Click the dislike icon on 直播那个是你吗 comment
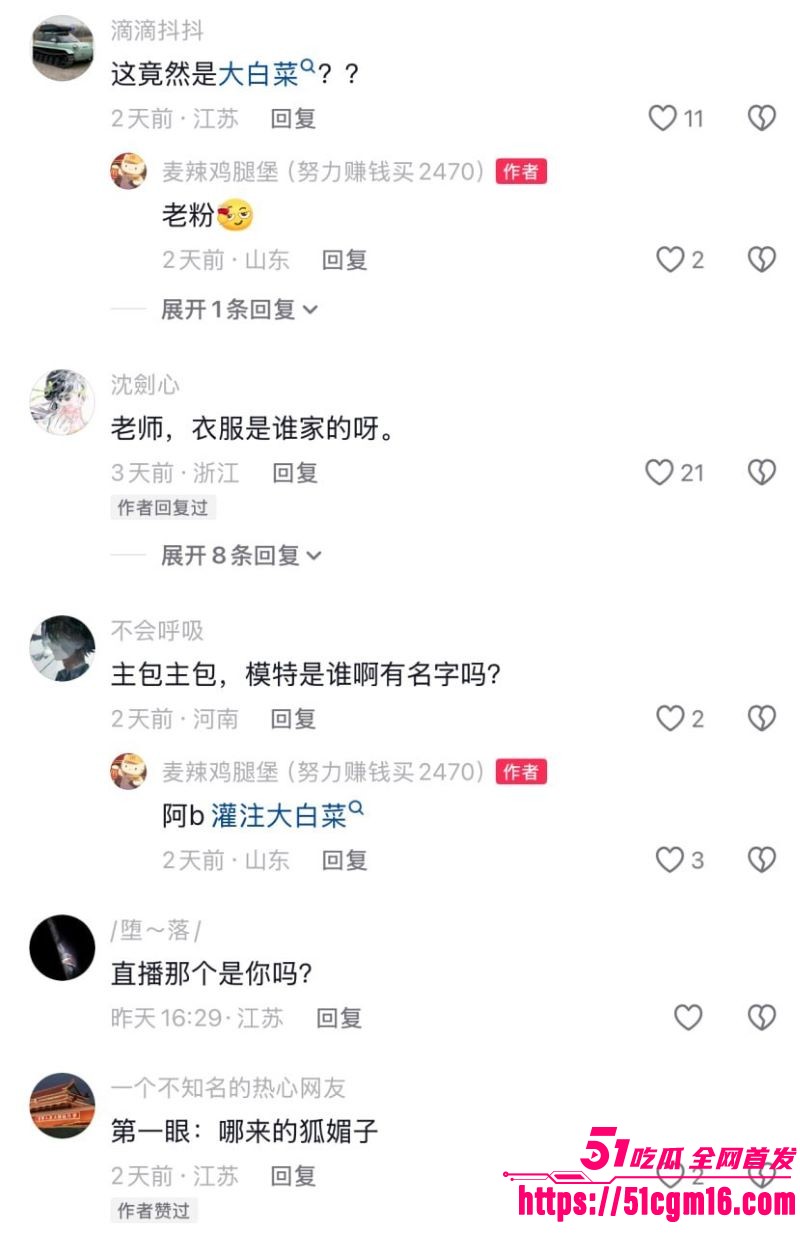This screenshot has height=1235, width=800. [762, 1017]
